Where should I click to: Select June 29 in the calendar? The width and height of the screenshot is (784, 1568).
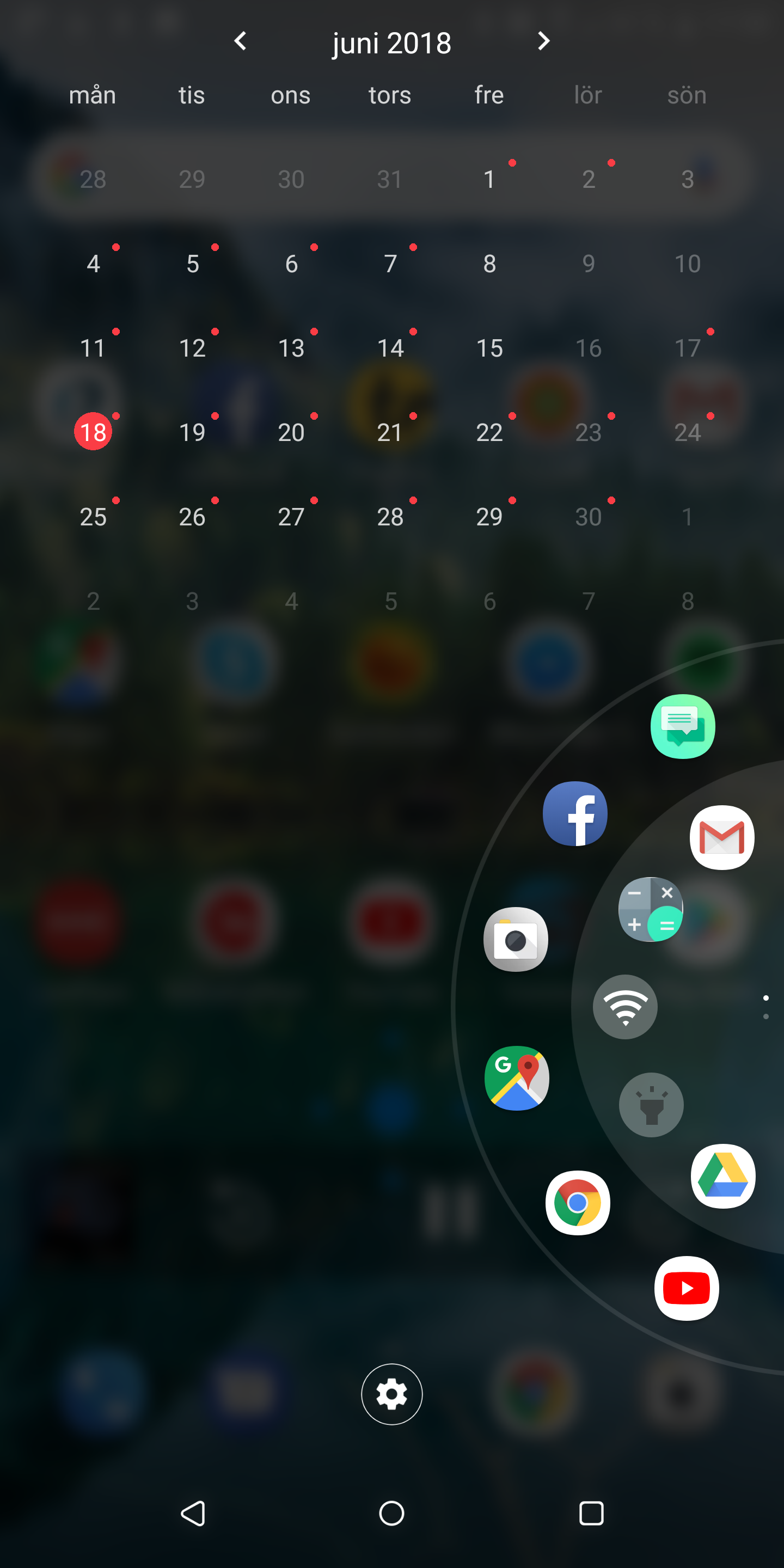click(489, 517)
